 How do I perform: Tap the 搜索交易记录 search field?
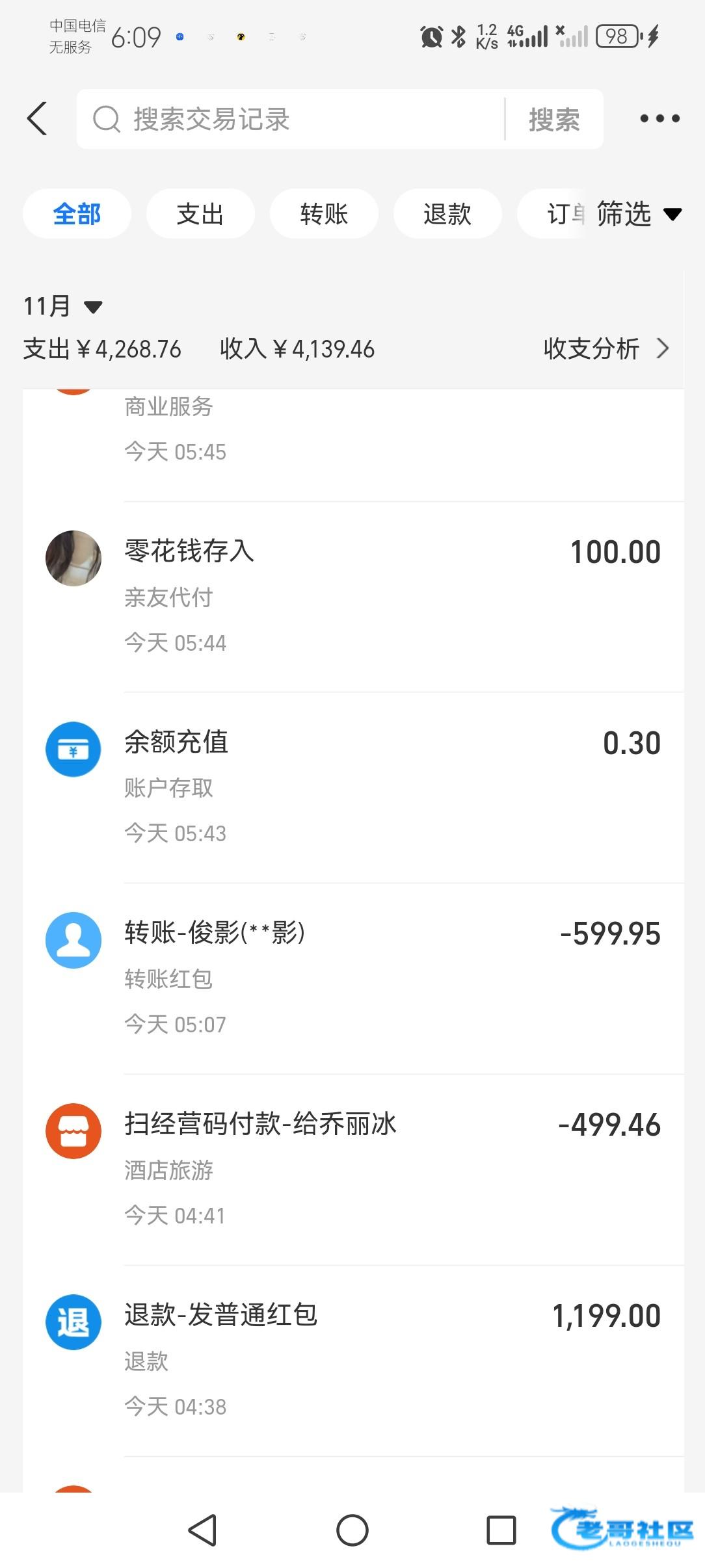(x=293, y=119)
